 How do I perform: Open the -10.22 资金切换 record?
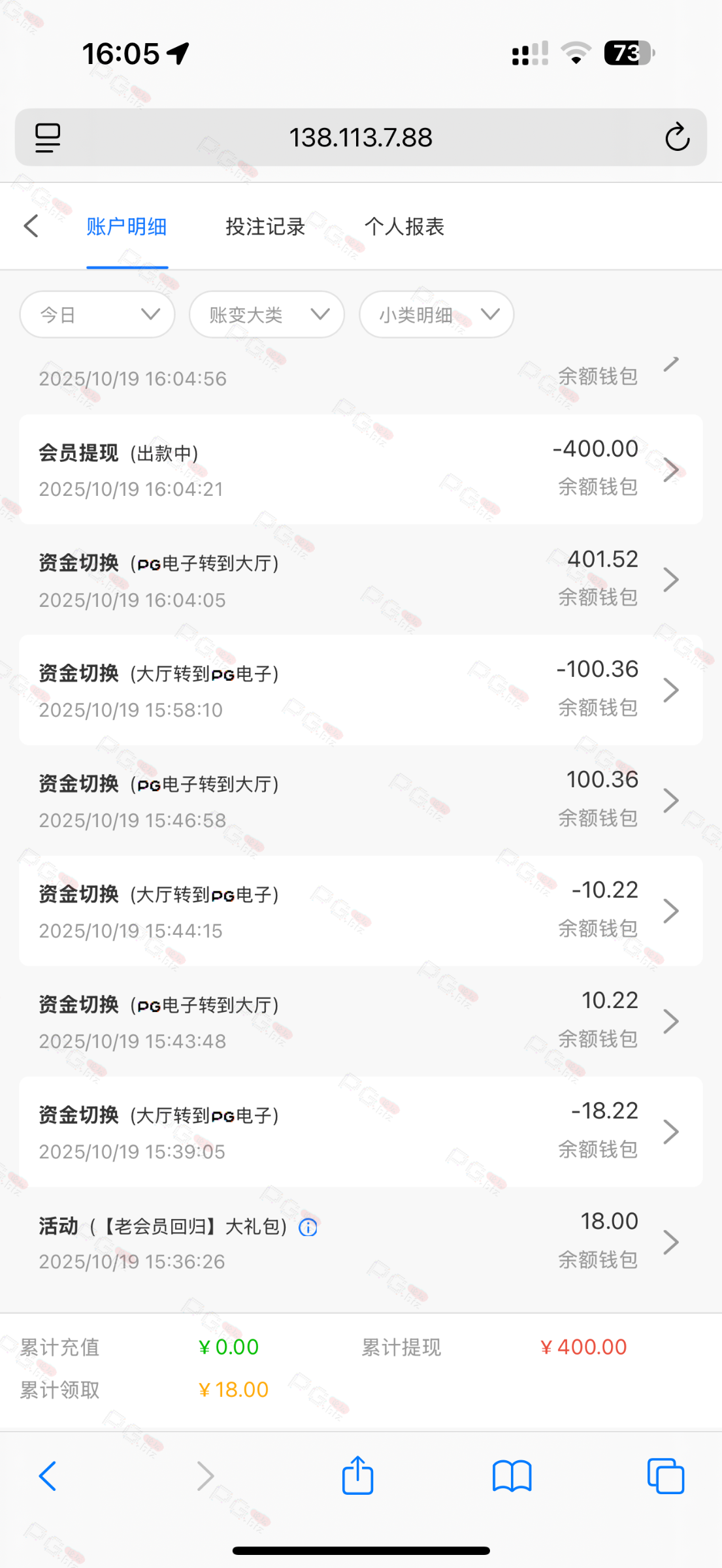(361, 911)
